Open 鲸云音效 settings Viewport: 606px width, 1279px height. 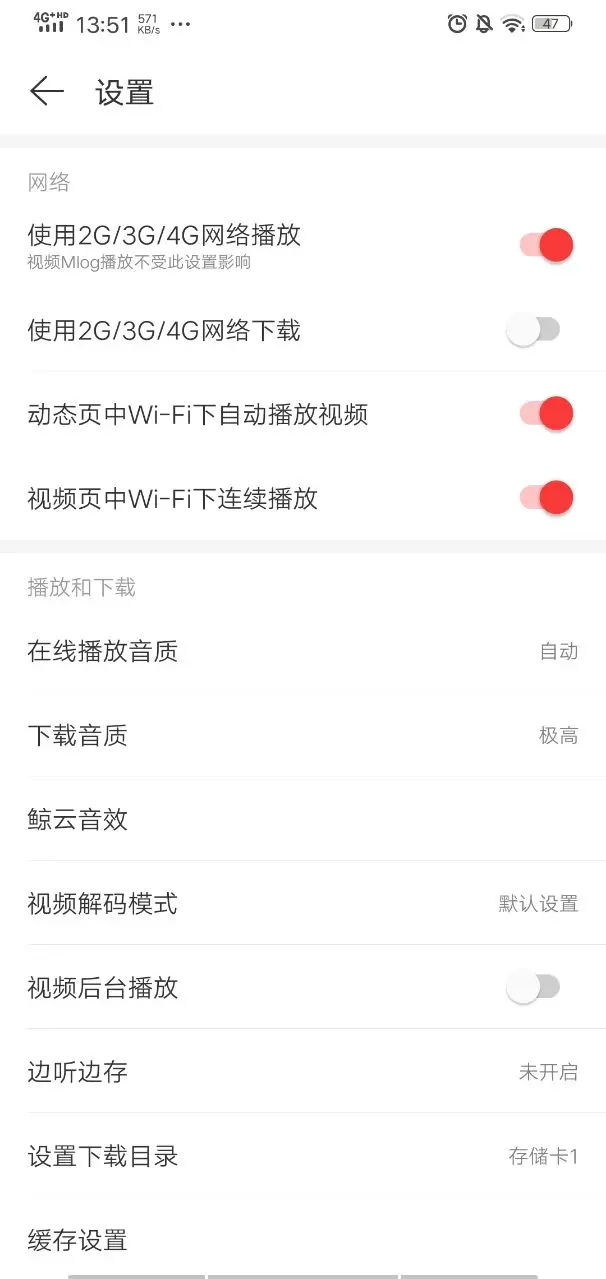(x=302, y=820)
